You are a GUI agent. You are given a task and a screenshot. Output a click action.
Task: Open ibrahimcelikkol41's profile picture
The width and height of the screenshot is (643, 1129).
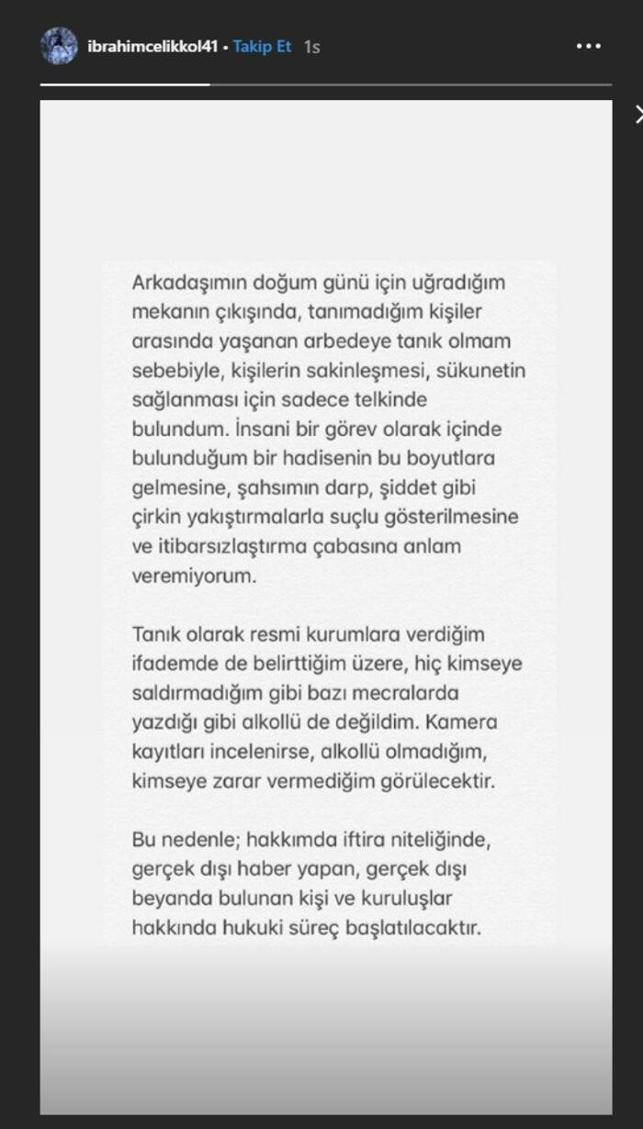(x=58, y=46)
